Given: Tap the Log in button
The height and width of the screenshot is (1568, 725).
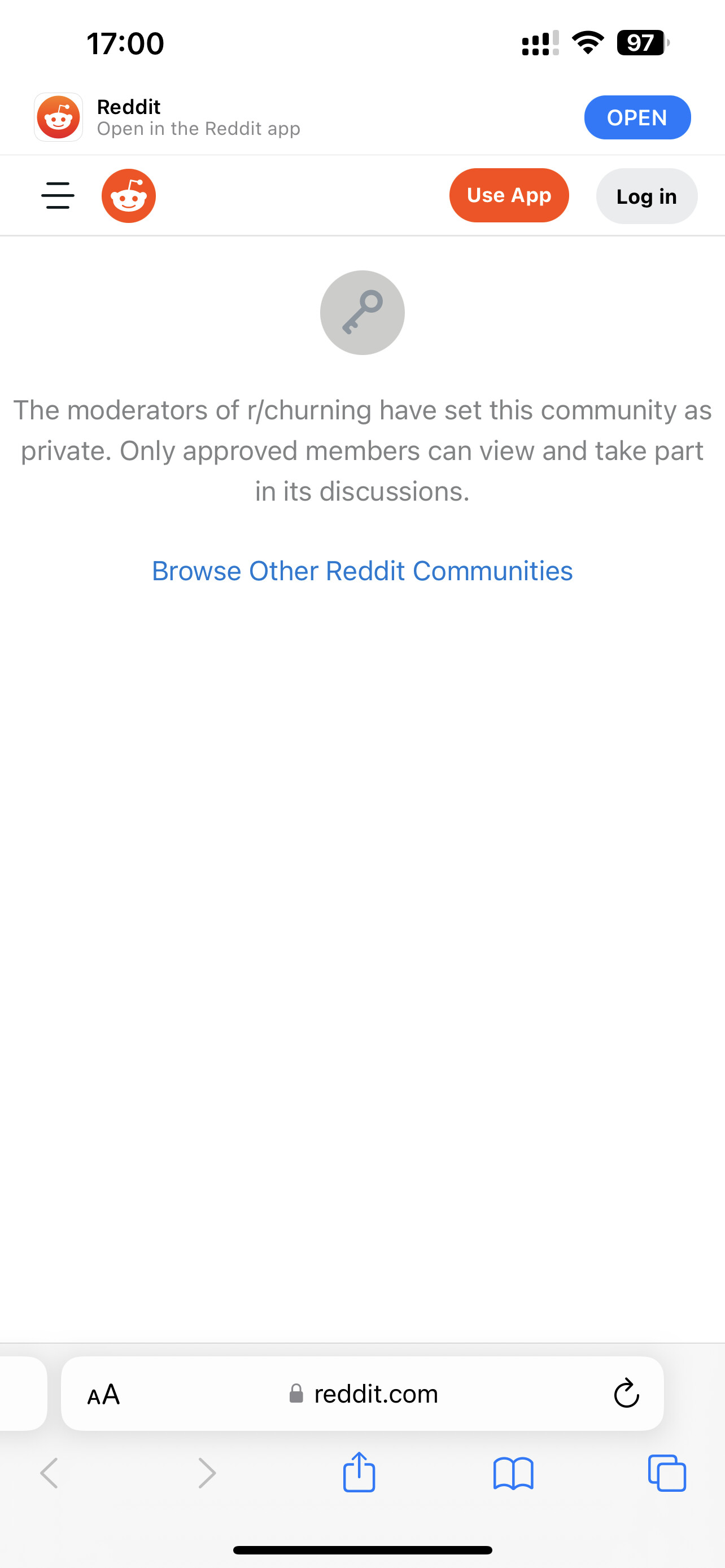Looking at the screenshot, I should tap(647, 196).
